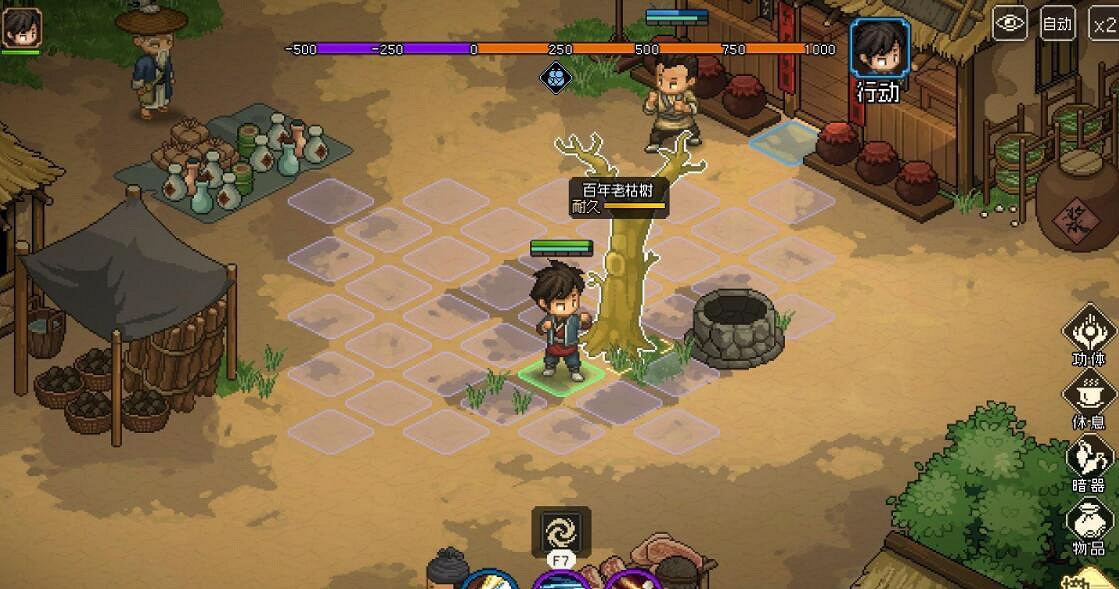Open the 功体 menu
The width and height of the screenshot is (1119, 589).
coord(1088,332)
